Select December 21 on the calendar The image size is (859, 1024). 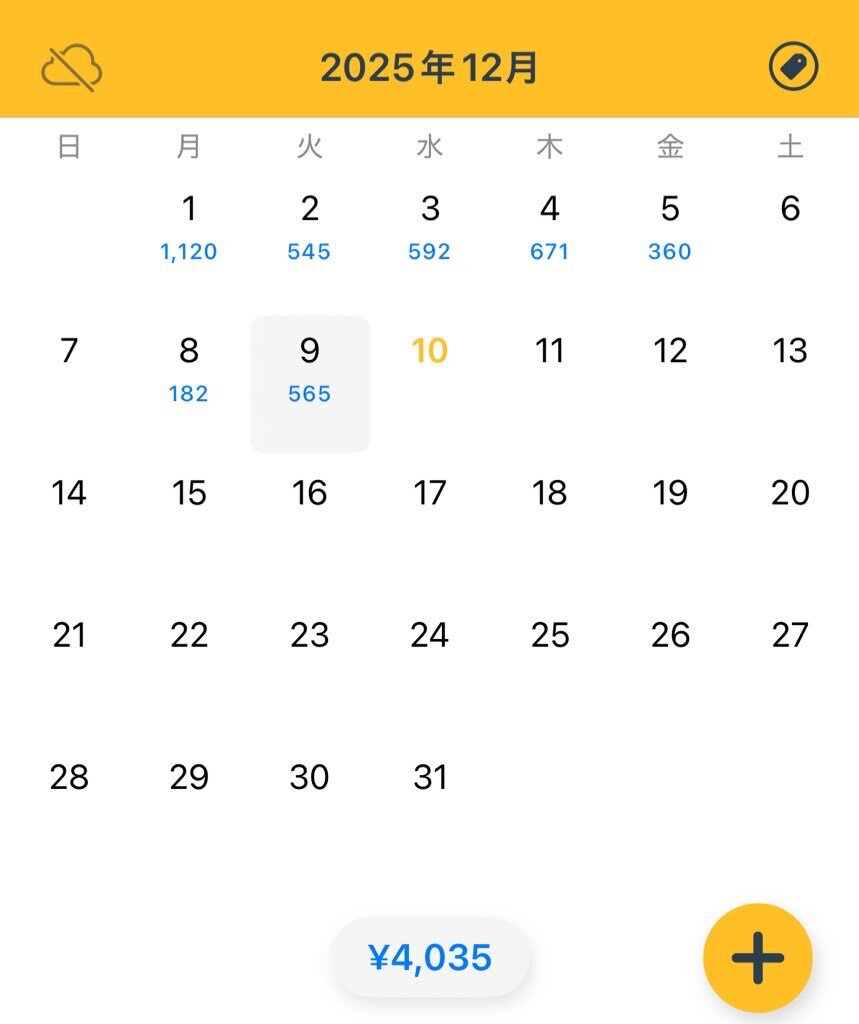[69, 636]
